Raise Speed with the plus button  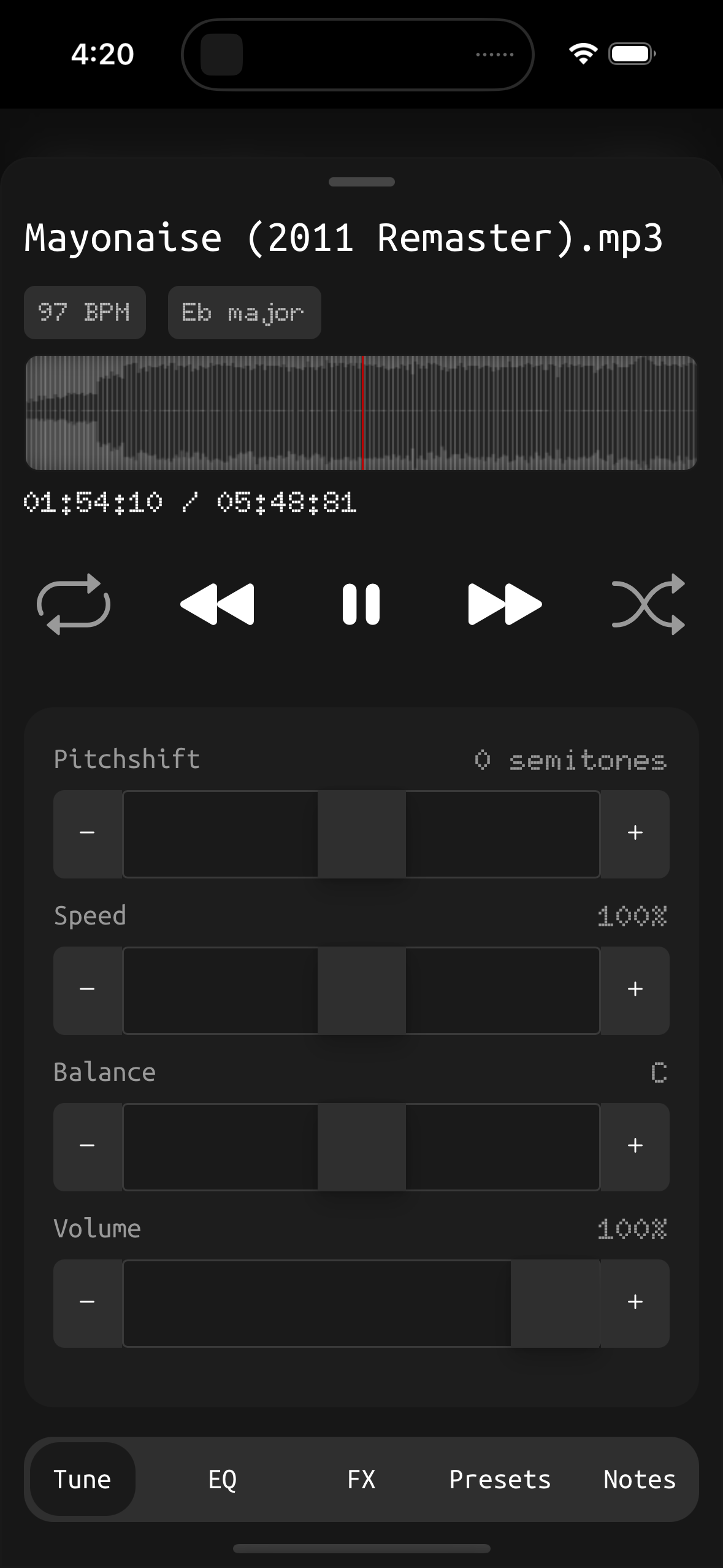pos(635,990)
